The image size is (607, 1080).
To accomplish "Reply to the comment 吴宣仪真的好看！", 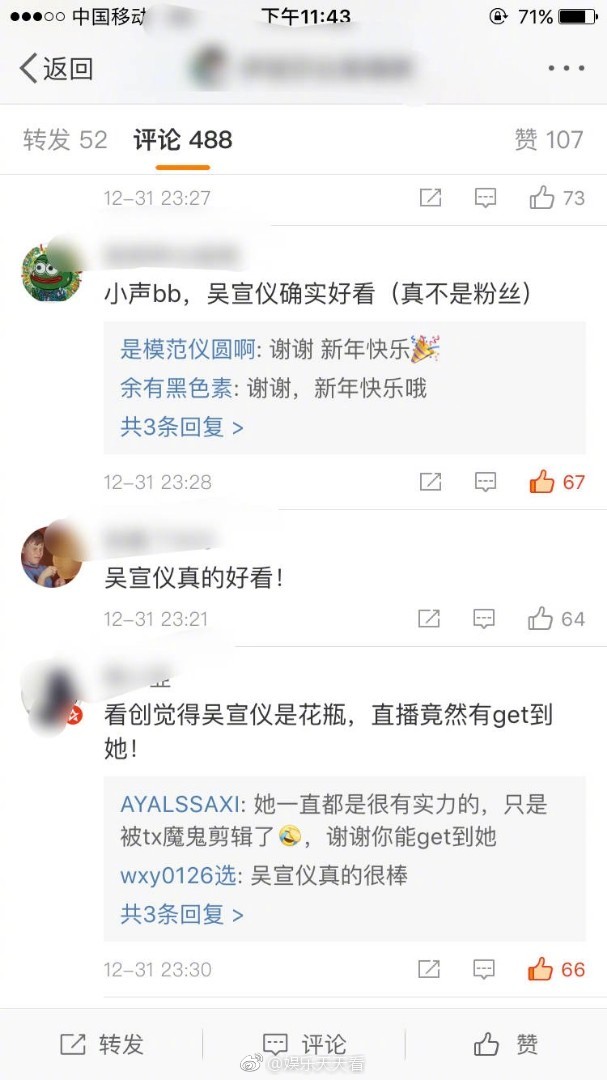I will [485, 619].
